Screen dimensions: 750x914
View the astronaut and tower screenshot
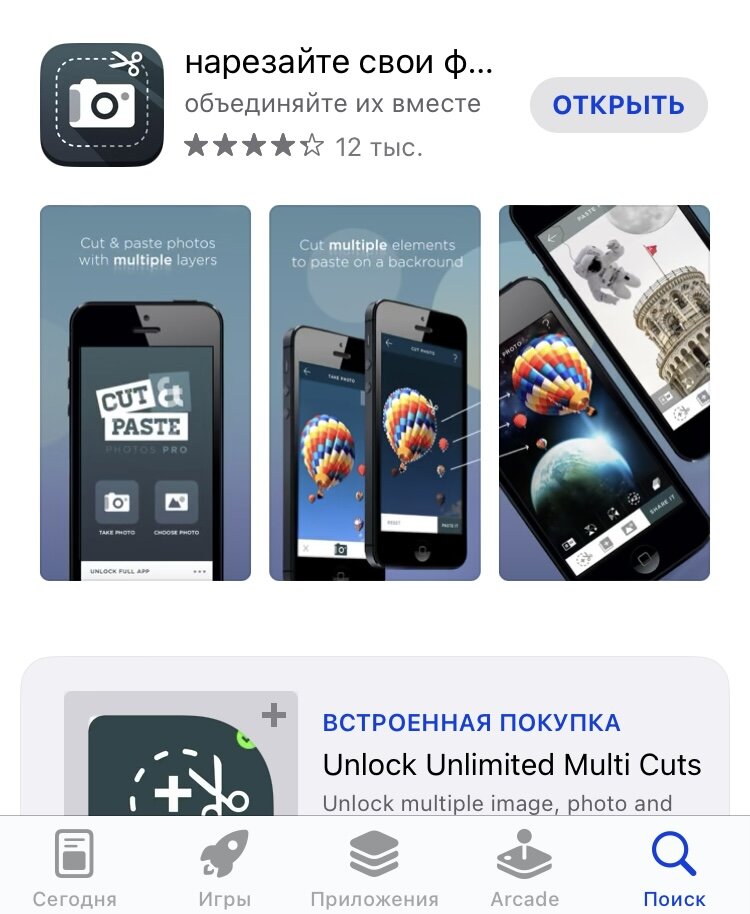[604, 392]
